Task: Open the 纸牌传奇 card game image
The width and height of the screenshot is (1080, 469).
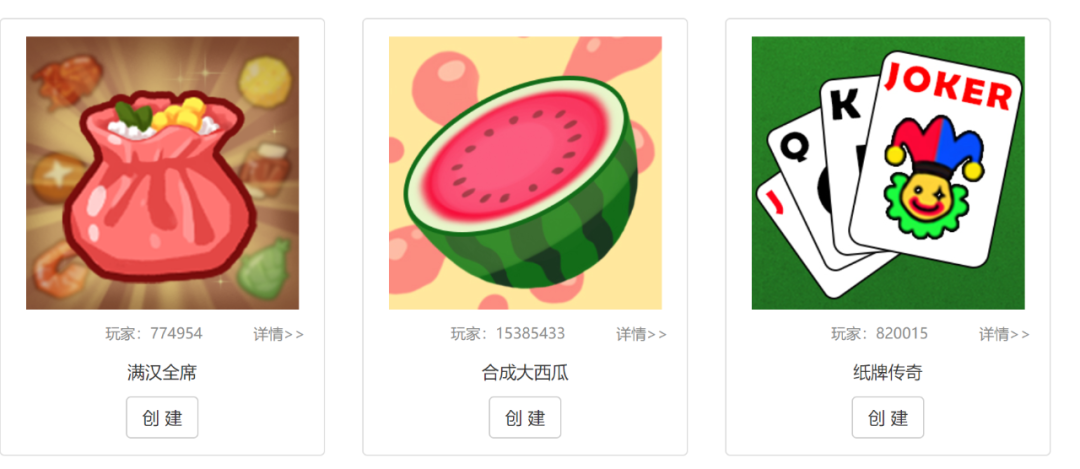Action: click(x=888, y=173)
